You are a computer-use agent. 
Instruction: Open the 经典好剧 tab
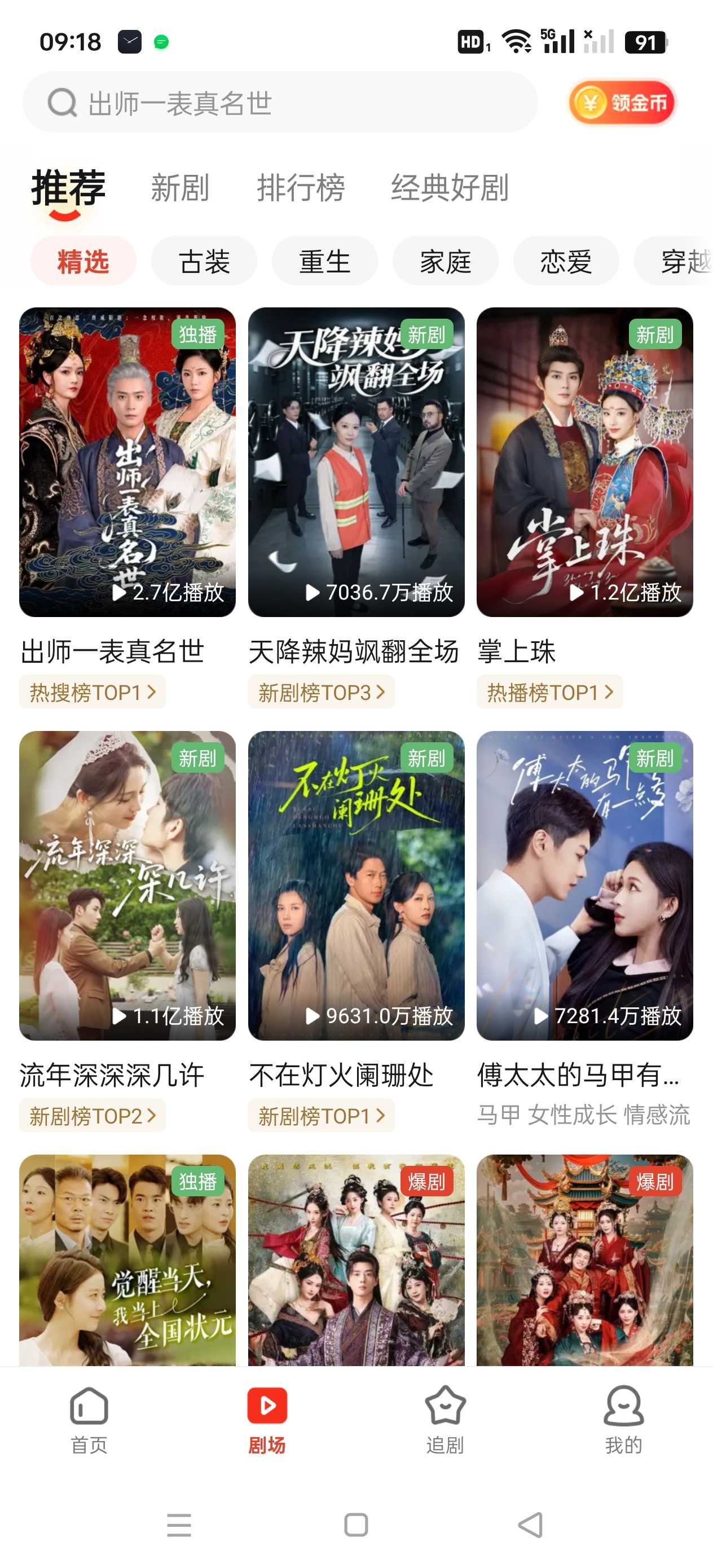pyautogui.click(x=450, y=187)
